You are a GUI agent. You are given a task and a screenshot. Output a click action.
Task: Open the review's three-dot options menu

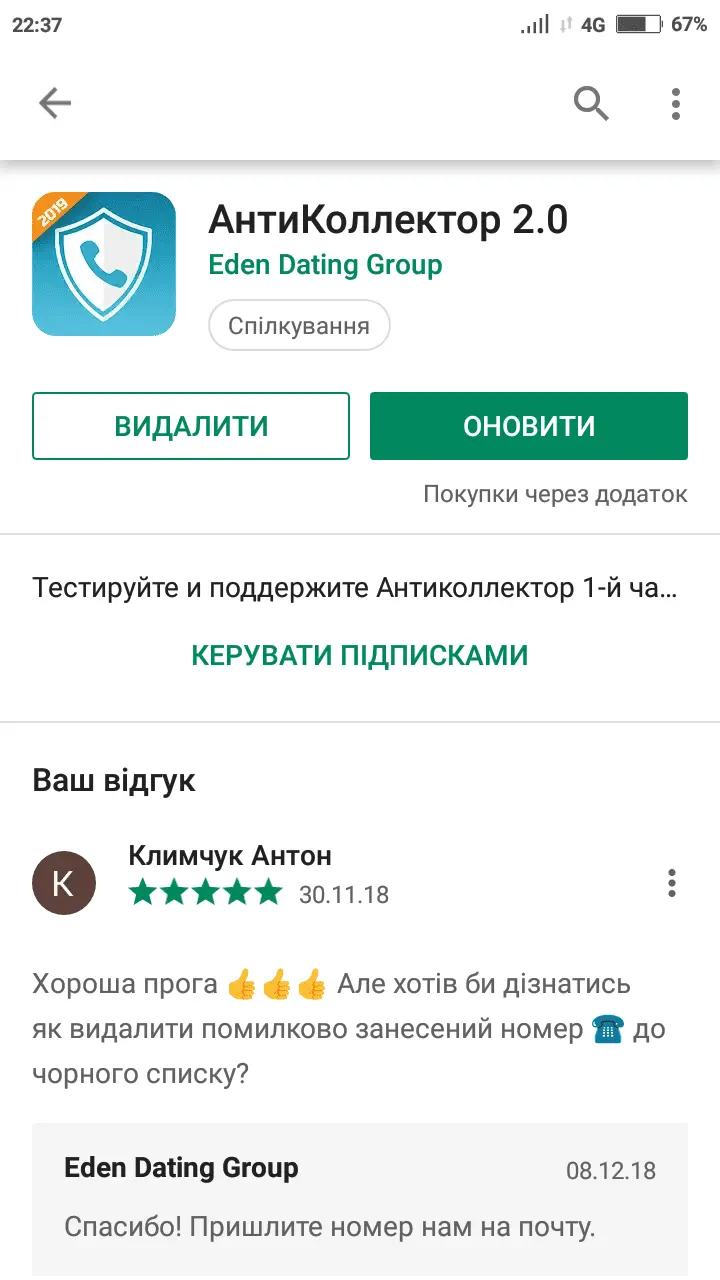tap(671, 882)
